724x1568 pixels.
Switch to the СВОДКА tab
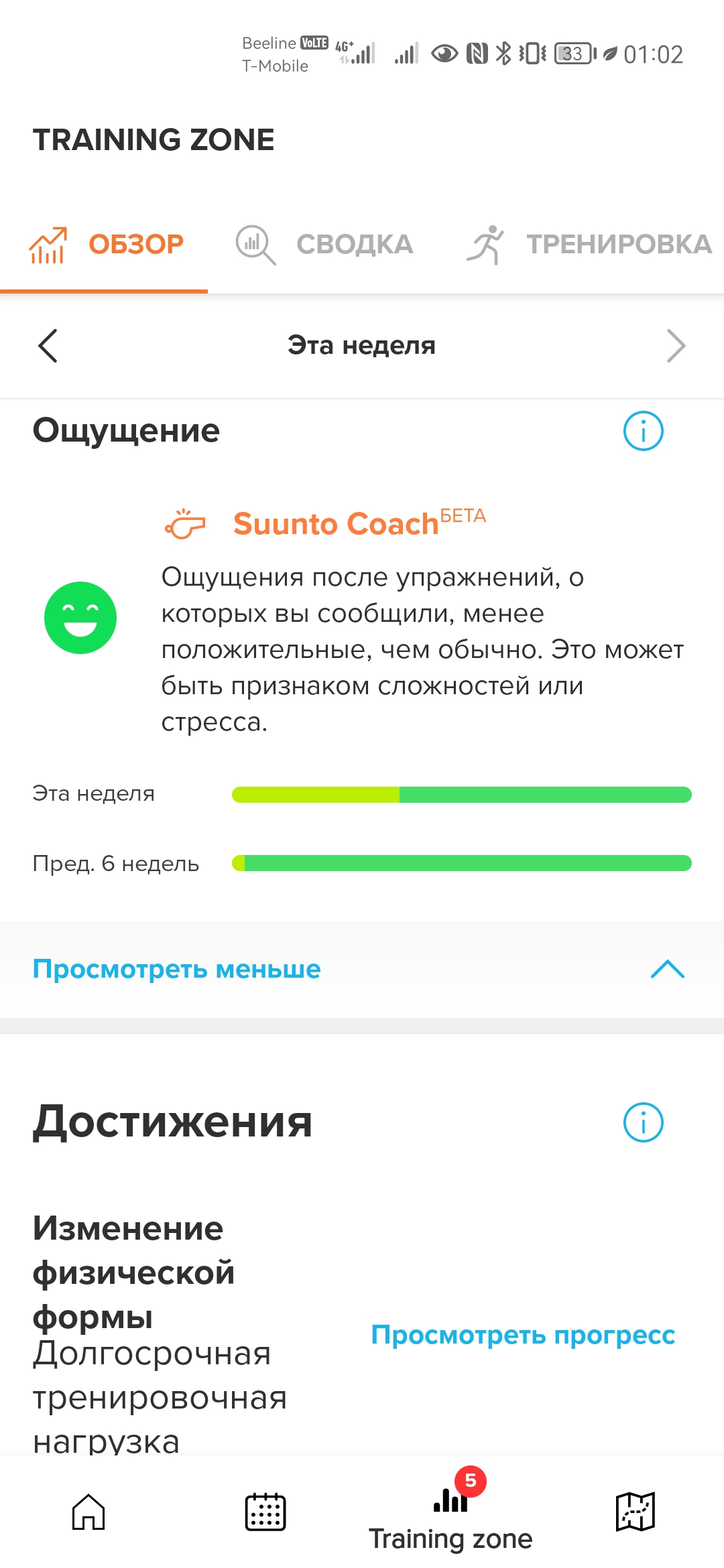325,245
